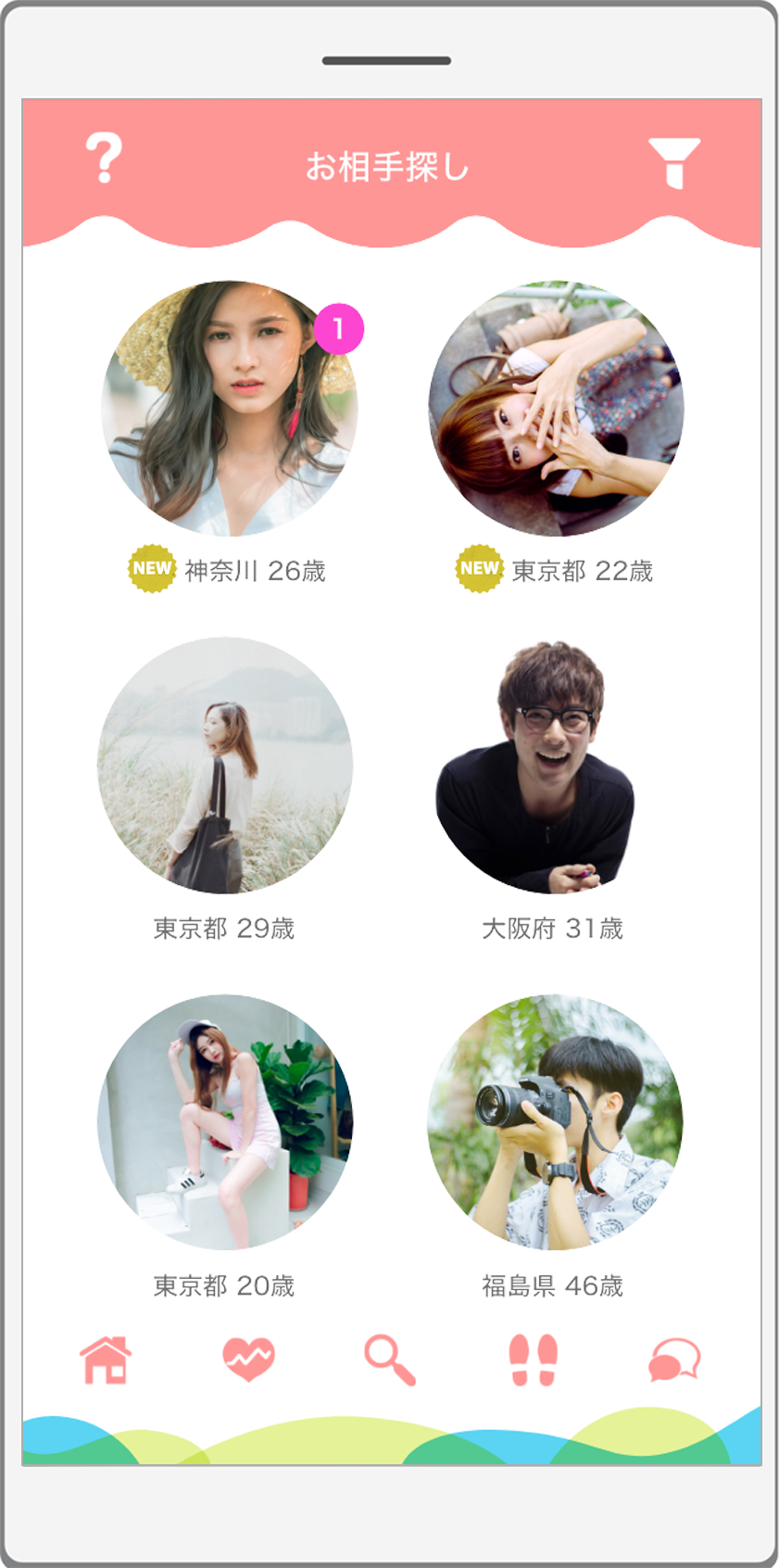View the 神奈川 26歳 profile

[x=229, y=409]
